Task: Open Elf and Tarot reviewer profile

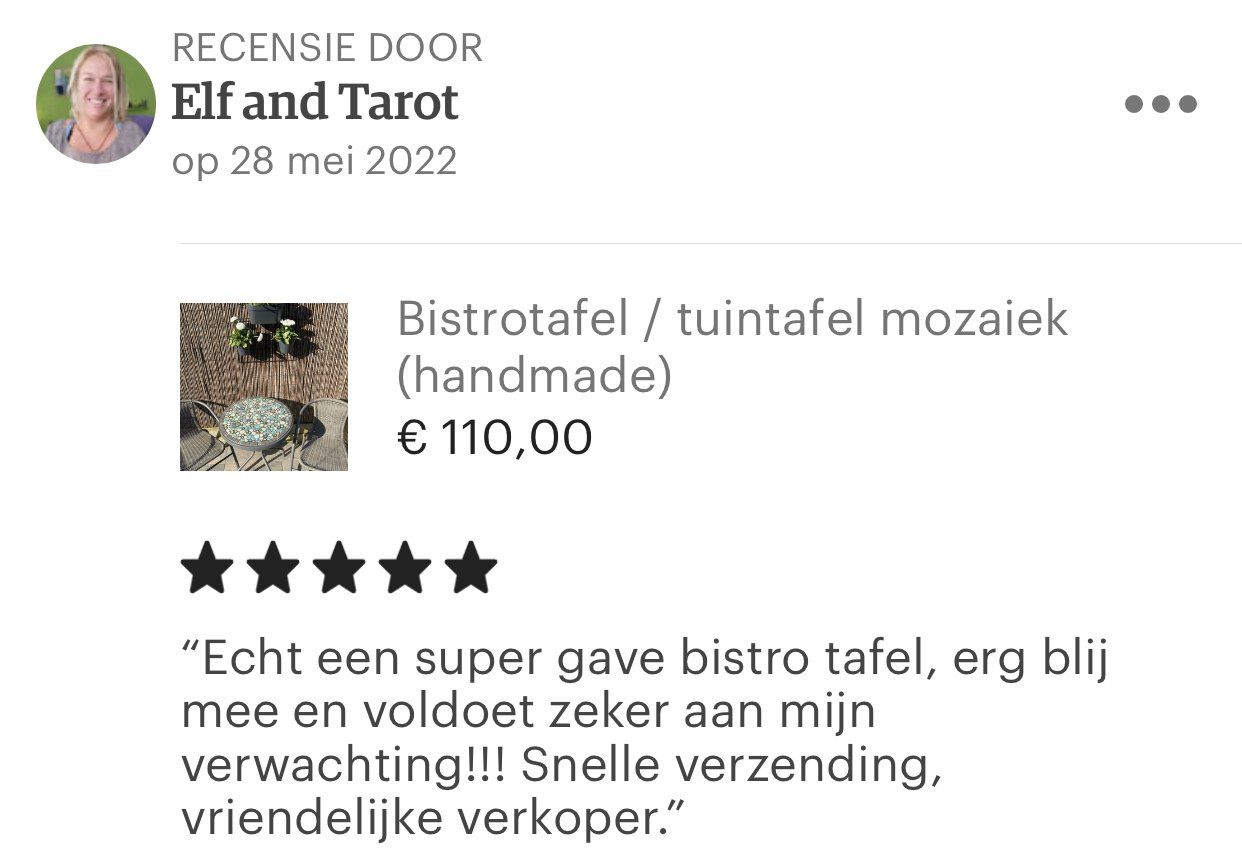Action: [x=315, y=103]
